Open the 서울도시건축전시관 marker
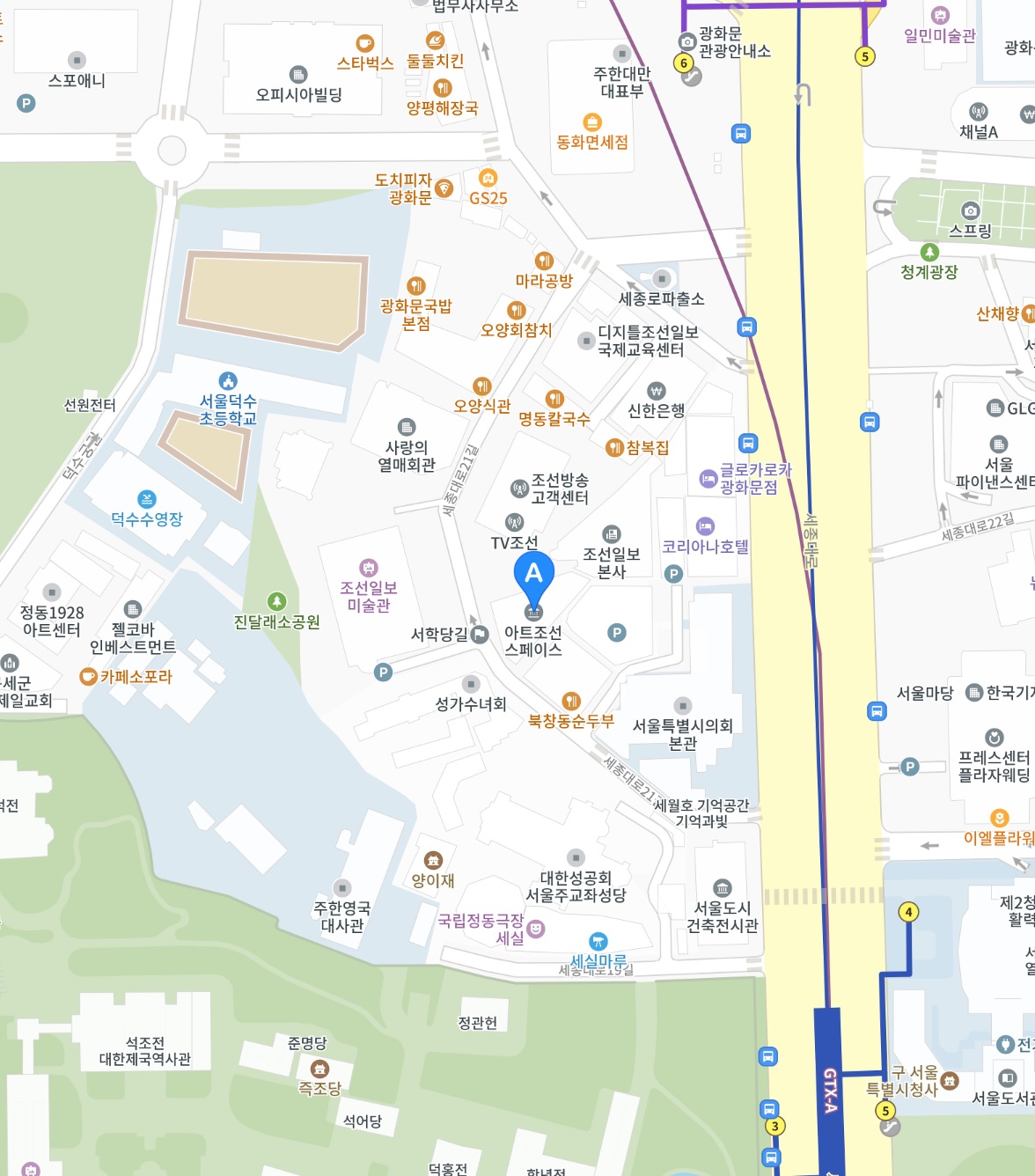 (722, 887)
